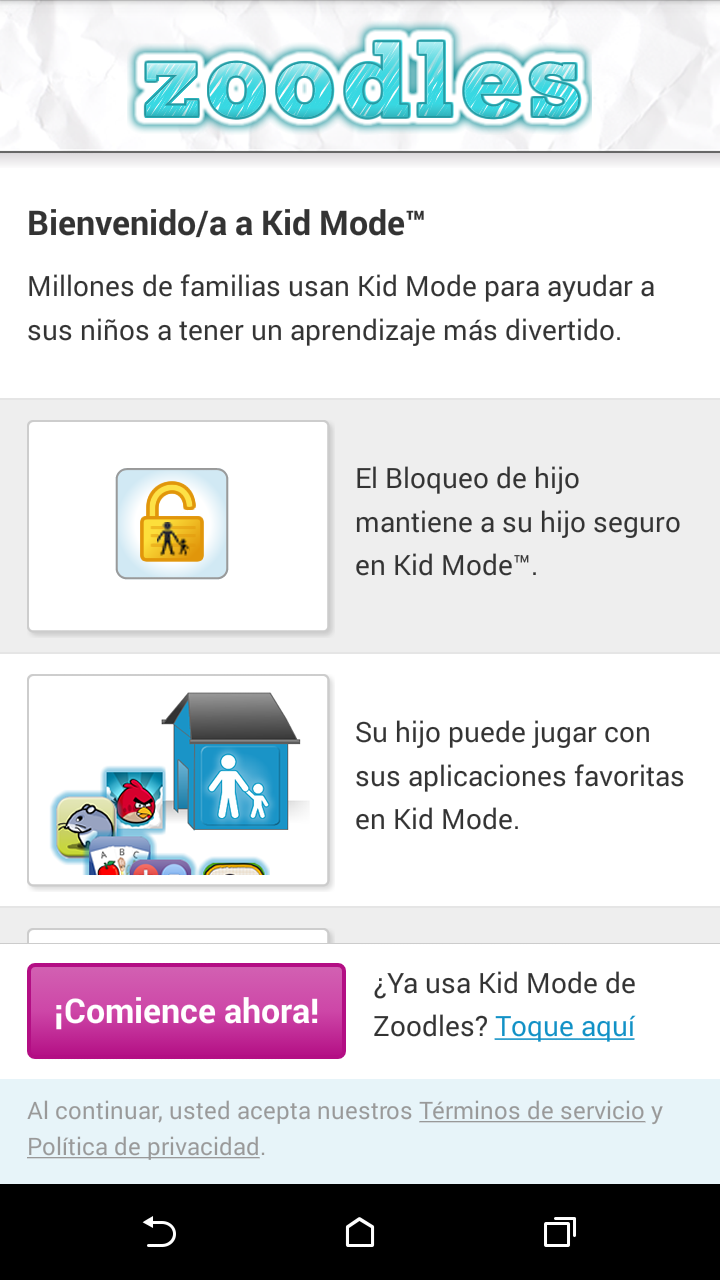Screen dimensions: 720x1280
Task: Open the Toque aquí link
Action: (x=565, y=1027)
